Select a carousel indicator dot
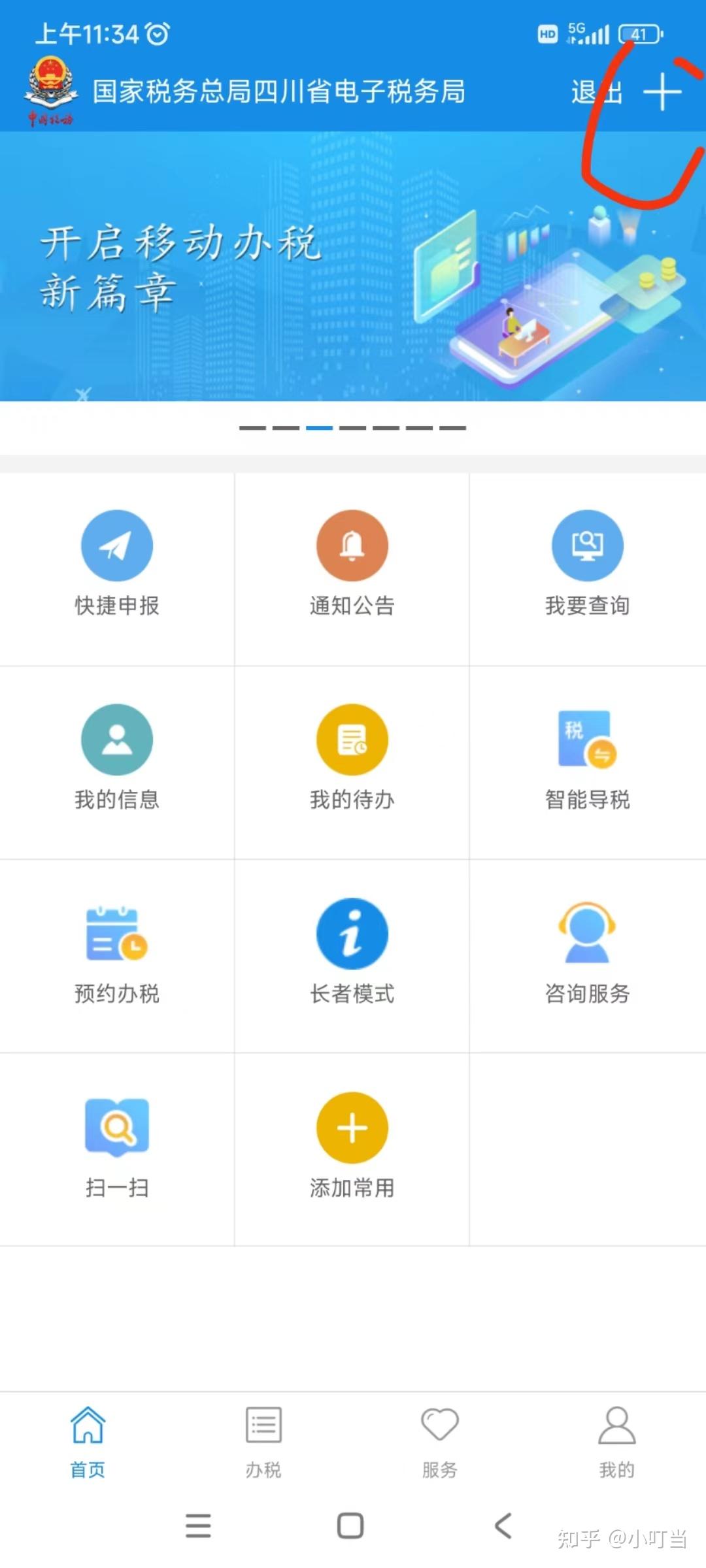The height and width of the screenshot is (1568, 706). pyautogui.click(x=320, y=427)
